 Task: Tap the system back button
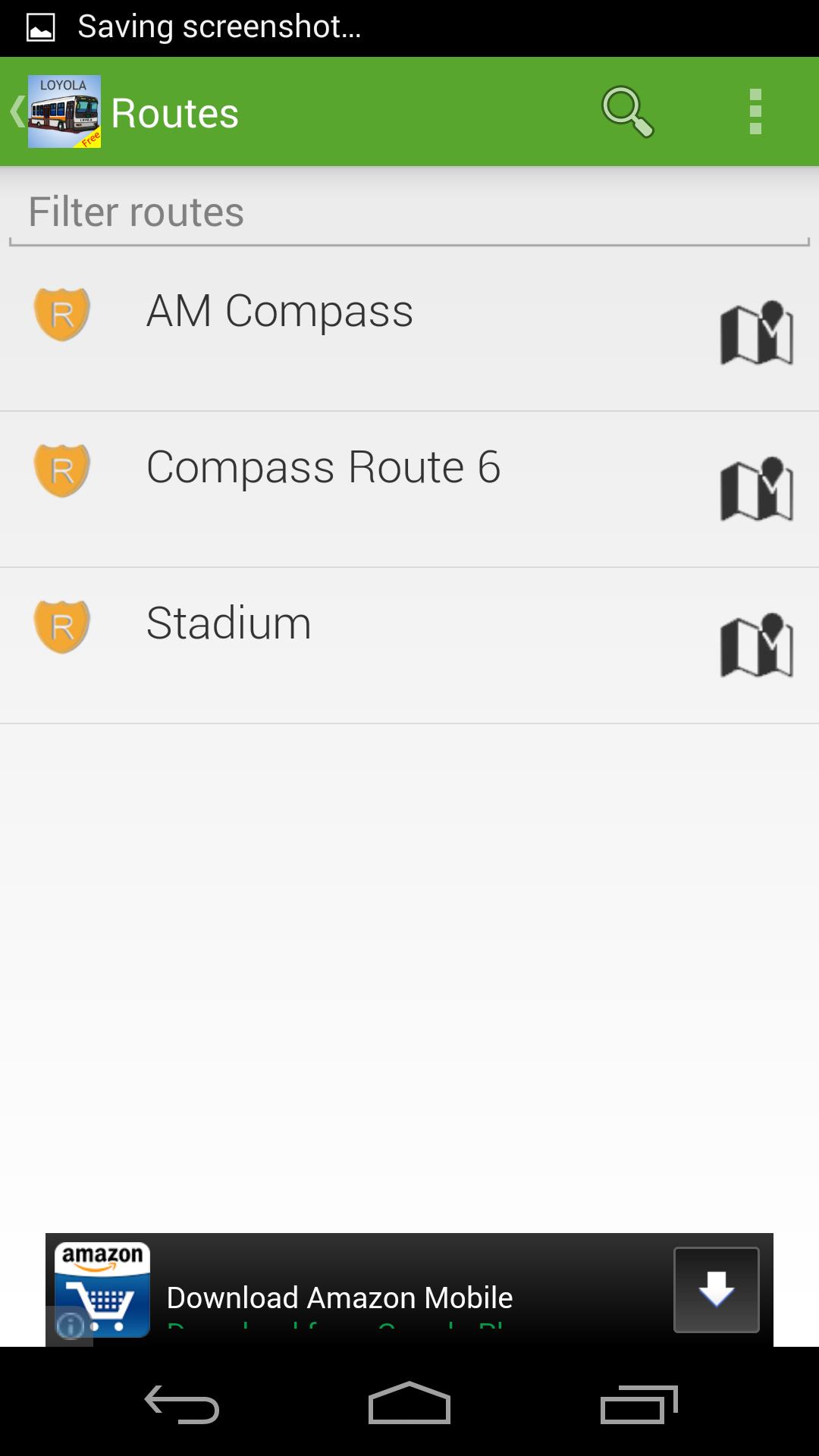click(182, 1404)
